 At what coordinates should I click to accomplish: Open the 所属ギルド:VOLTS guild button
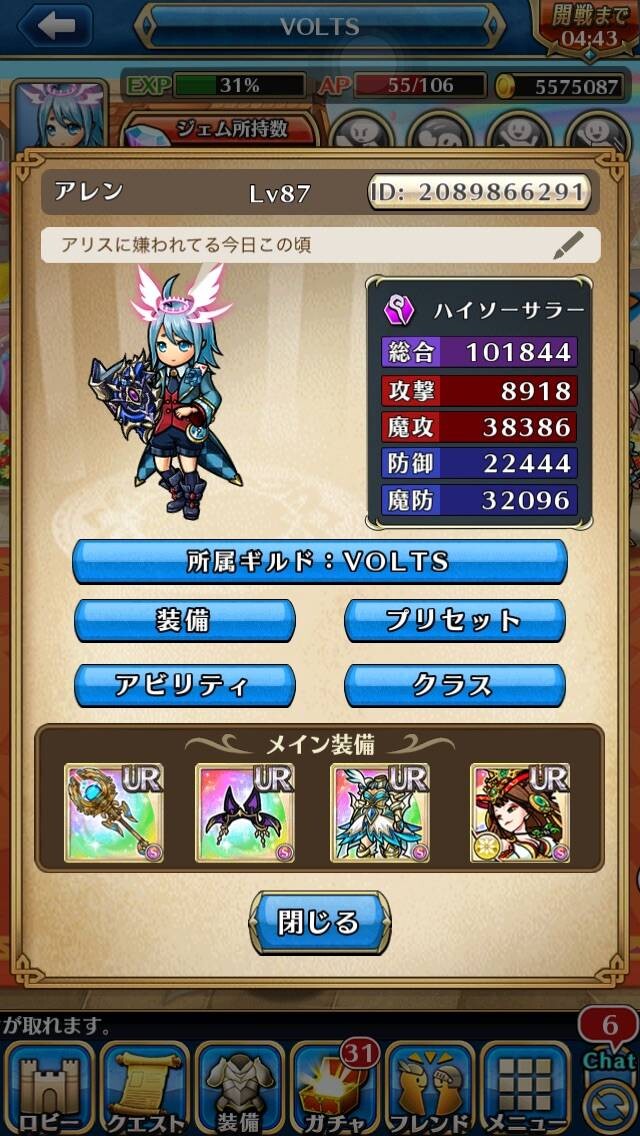320,561
